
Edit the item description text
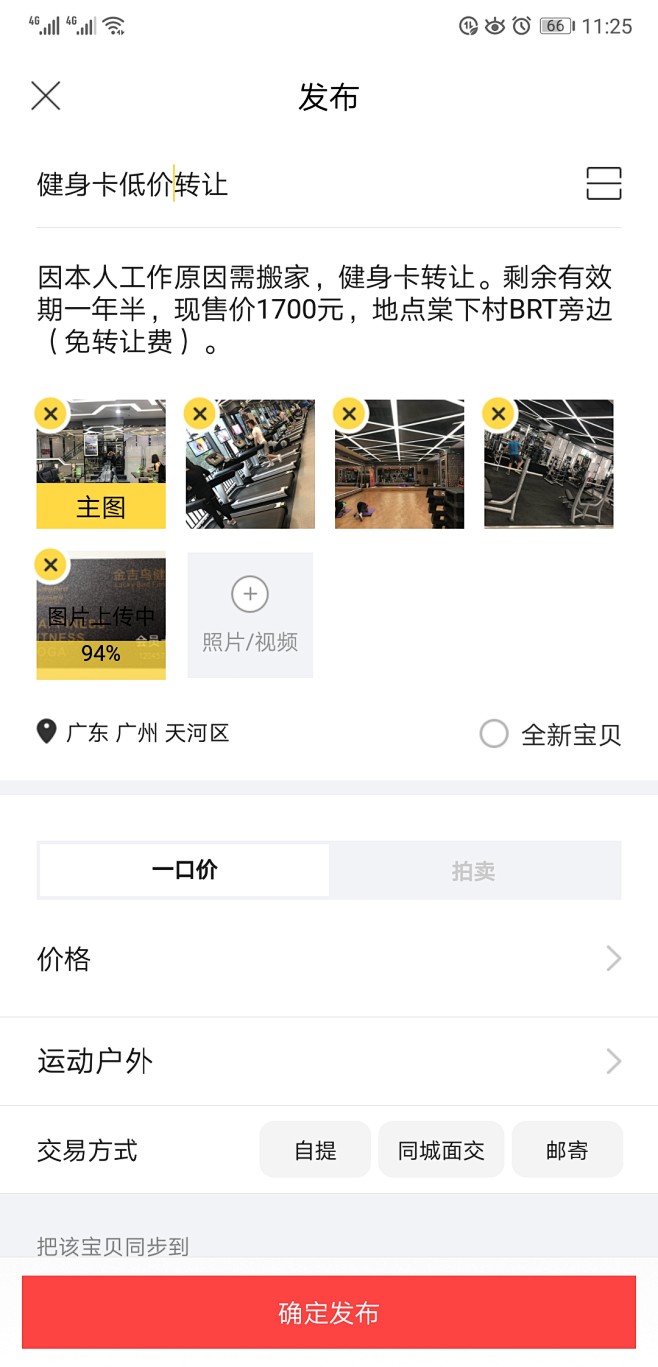pos(325,310)
